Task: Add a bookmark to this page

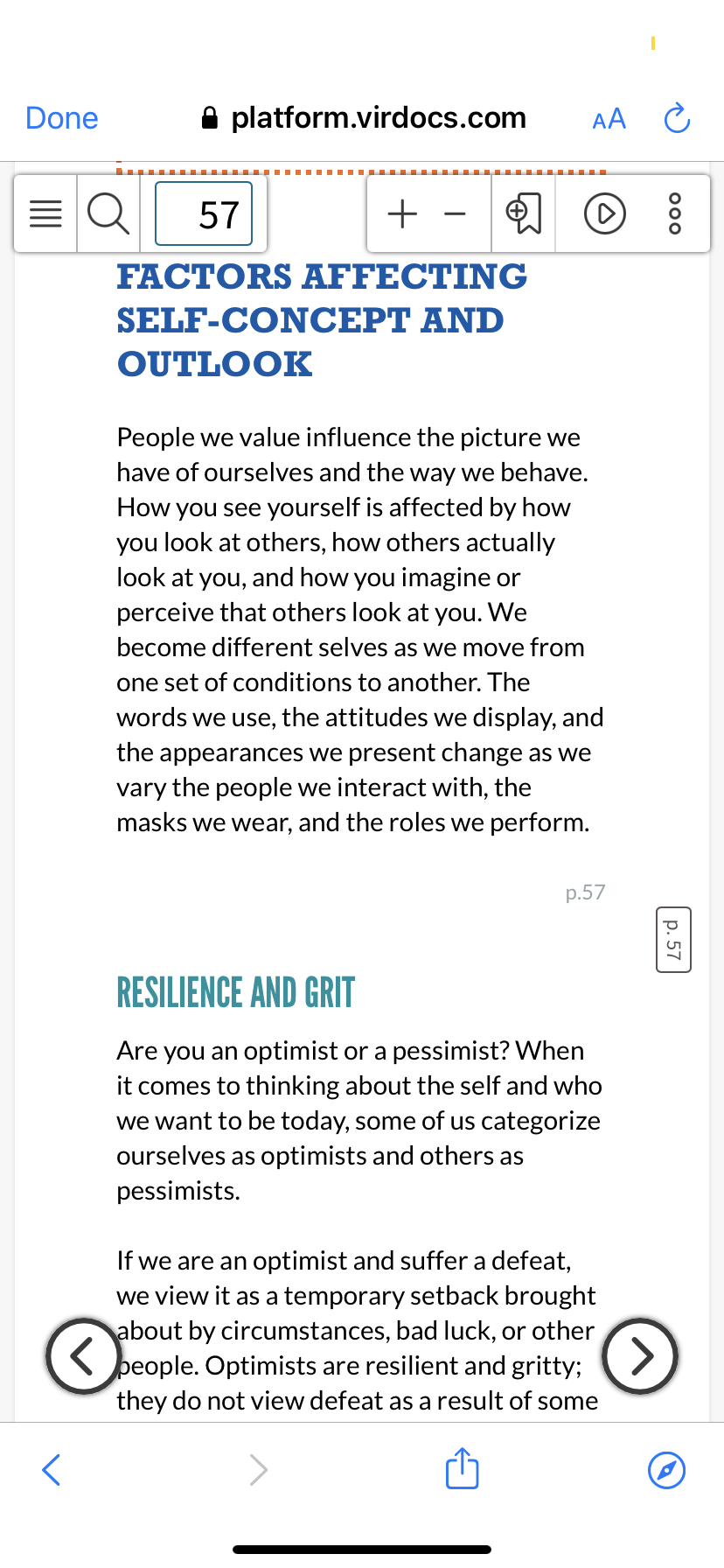Action: 524,214
